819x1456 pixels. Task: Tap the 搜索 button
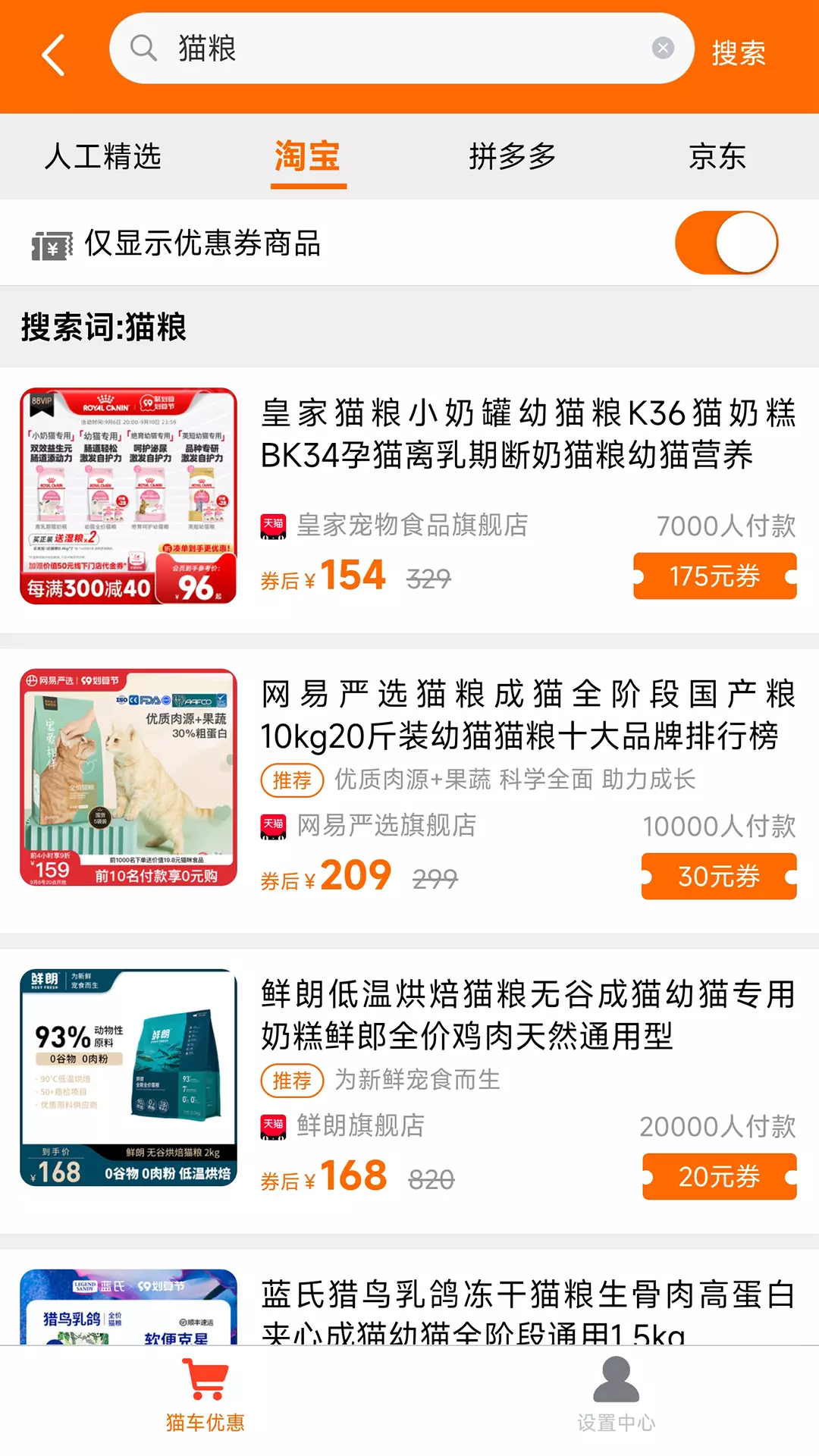click(x=739, y=53)
